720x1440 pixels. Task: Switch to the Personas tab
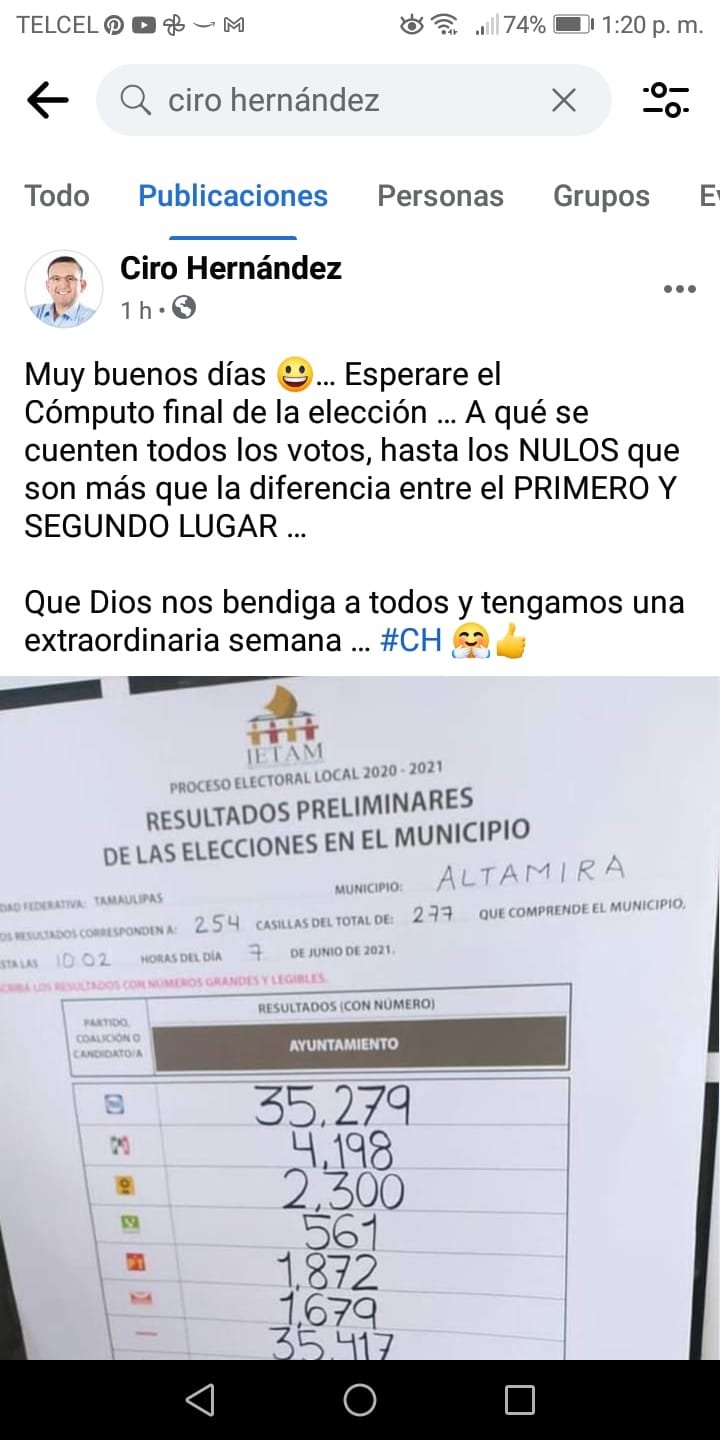[440, 196]
